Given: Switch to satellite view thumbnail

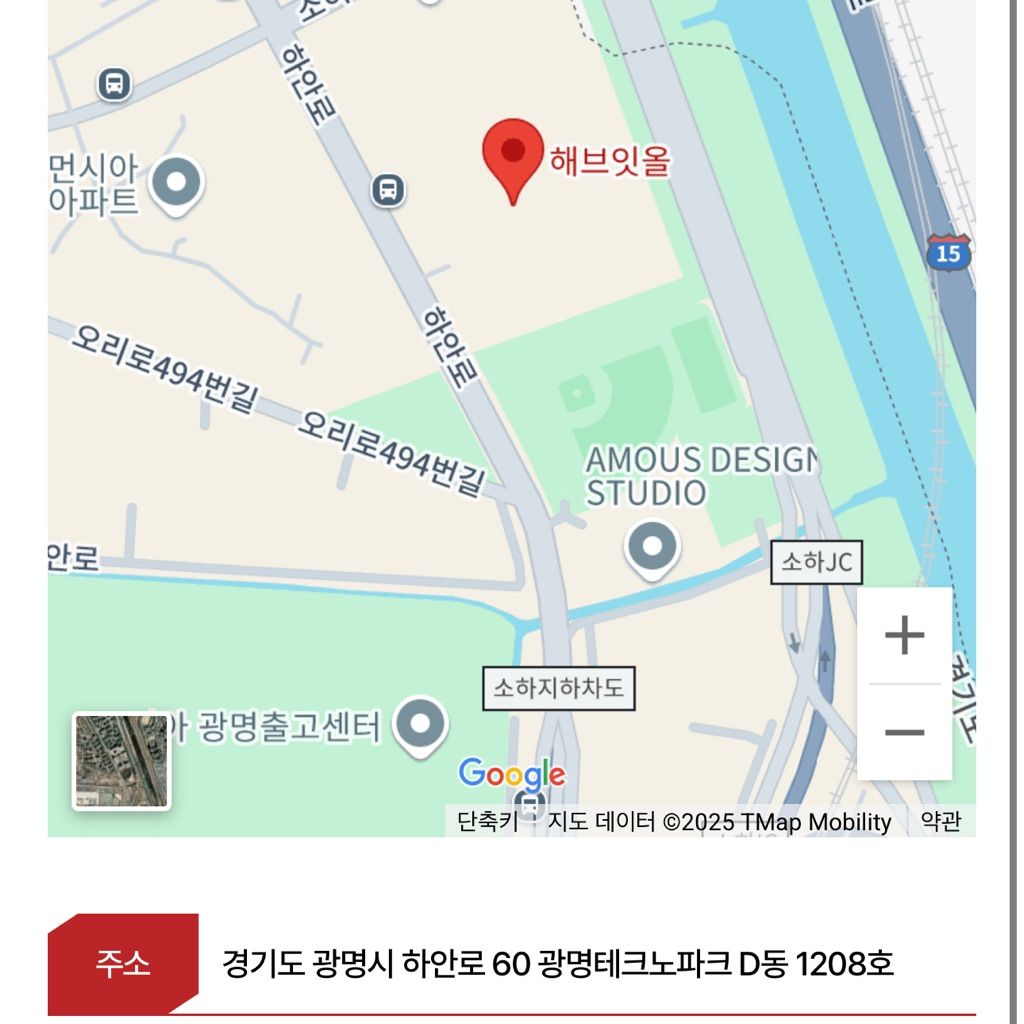Looking at the screenshot, I should 121,761.
